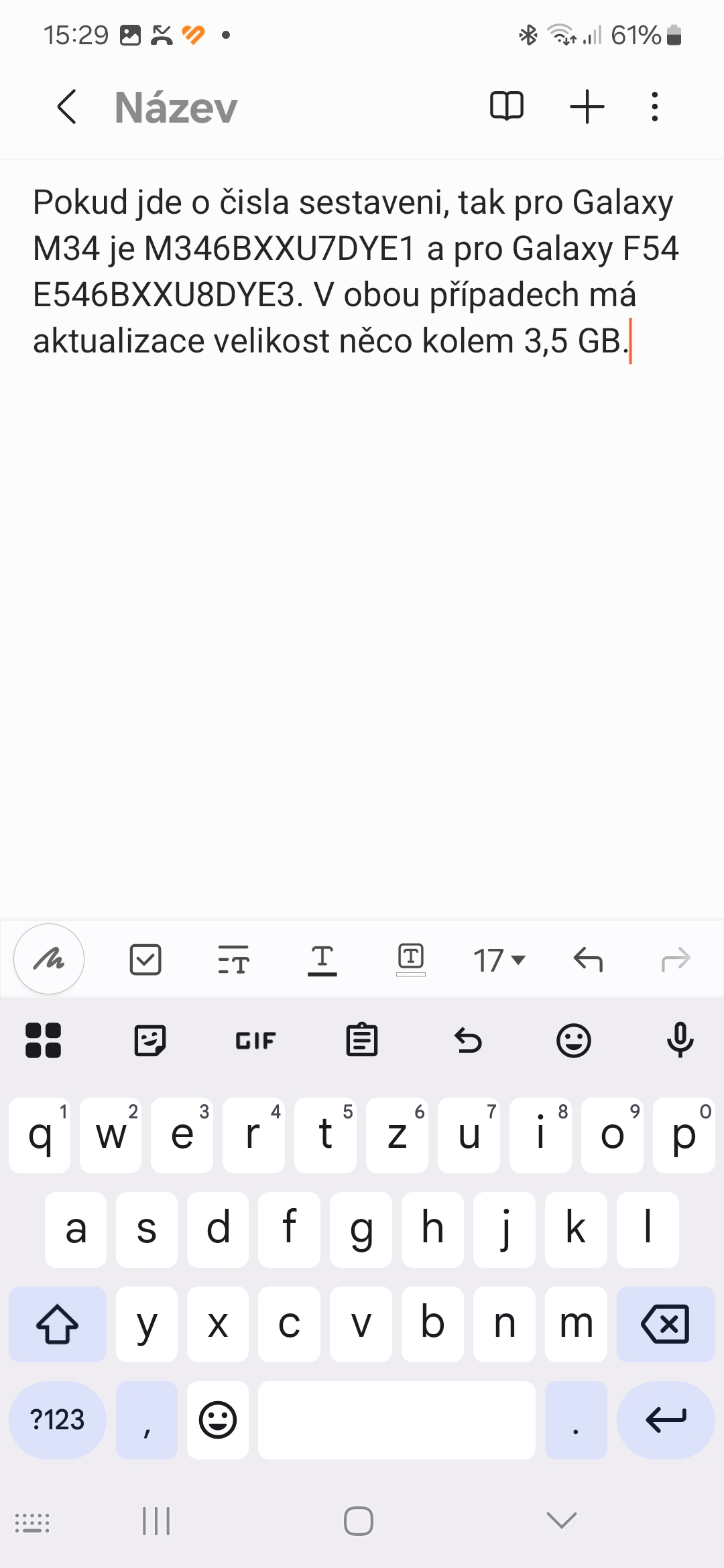The image size is (724, 1568).
Task: Open reading mode with the book icon
Action: (507, 106)
